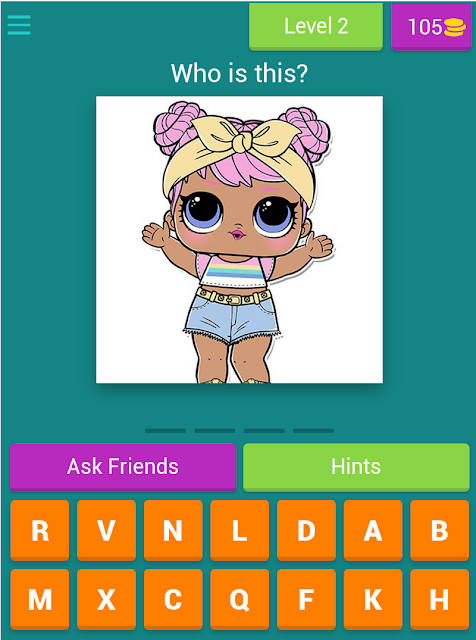Tap the letter H tile
This screenshot has height=640, width=476.
[x=440, y=599]
